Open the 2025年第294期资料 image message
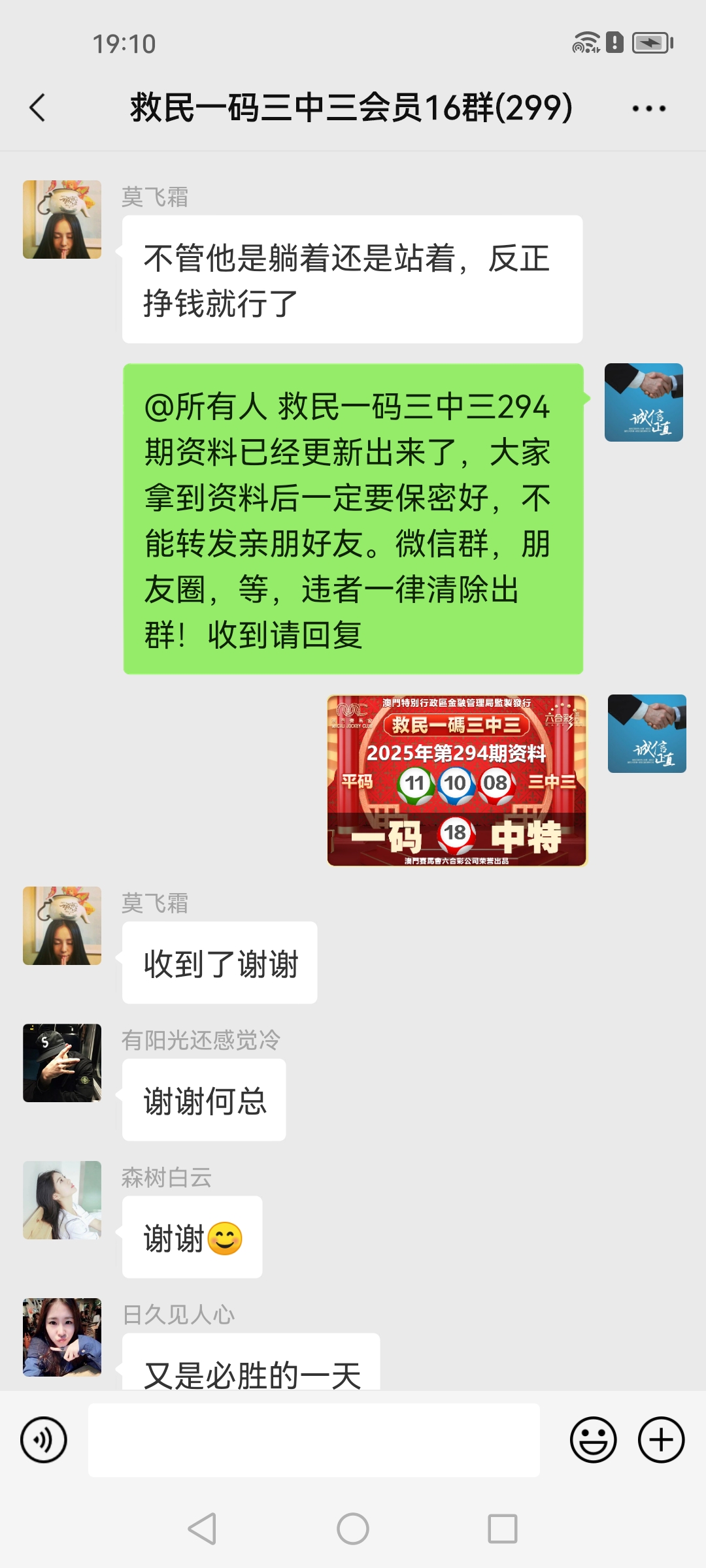The width and height of the screenshot is (706, 1568). coord(457,781)
